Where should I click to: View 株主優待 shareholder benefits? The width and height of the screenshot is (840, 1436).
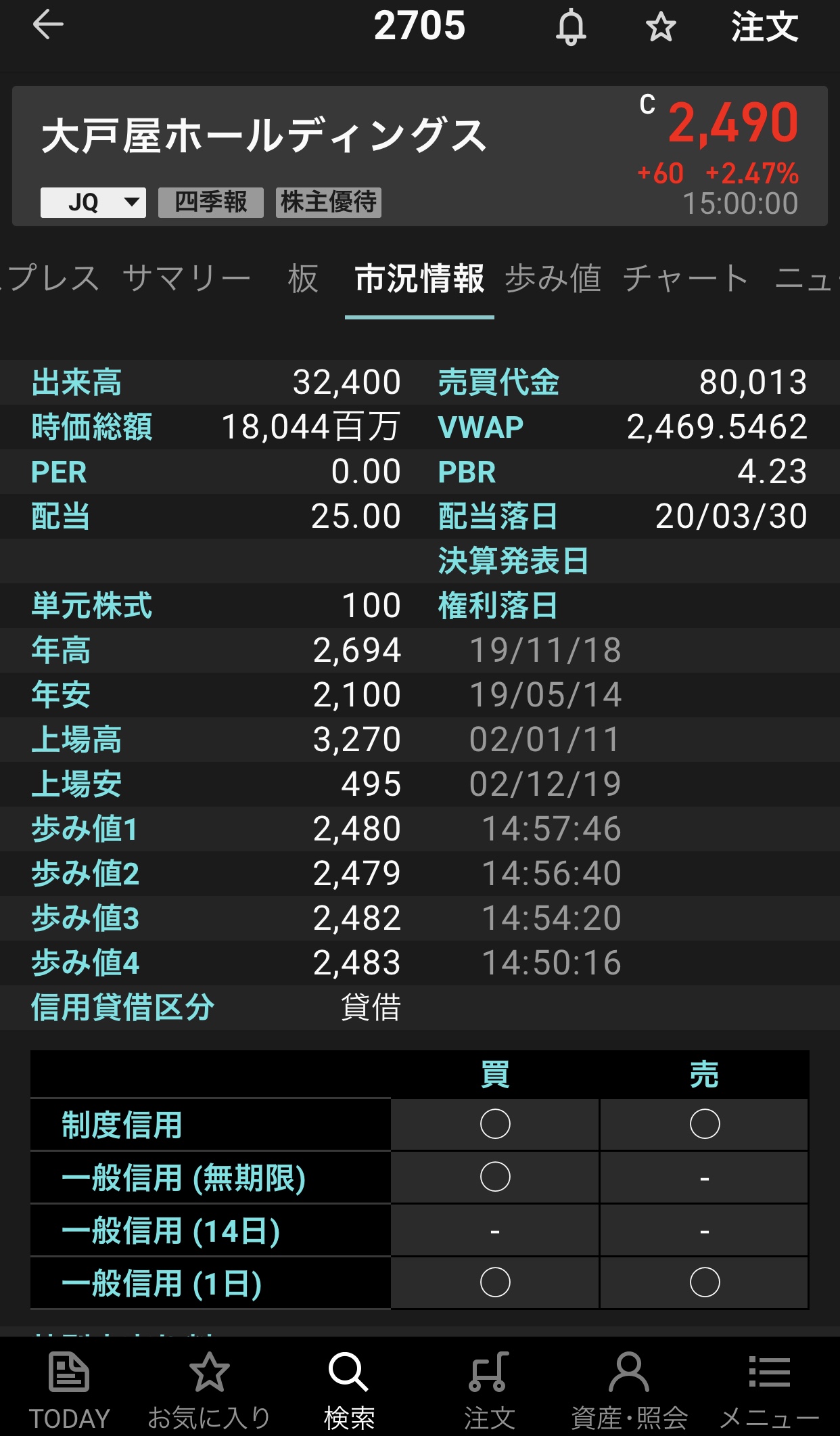tap(329, 202)
